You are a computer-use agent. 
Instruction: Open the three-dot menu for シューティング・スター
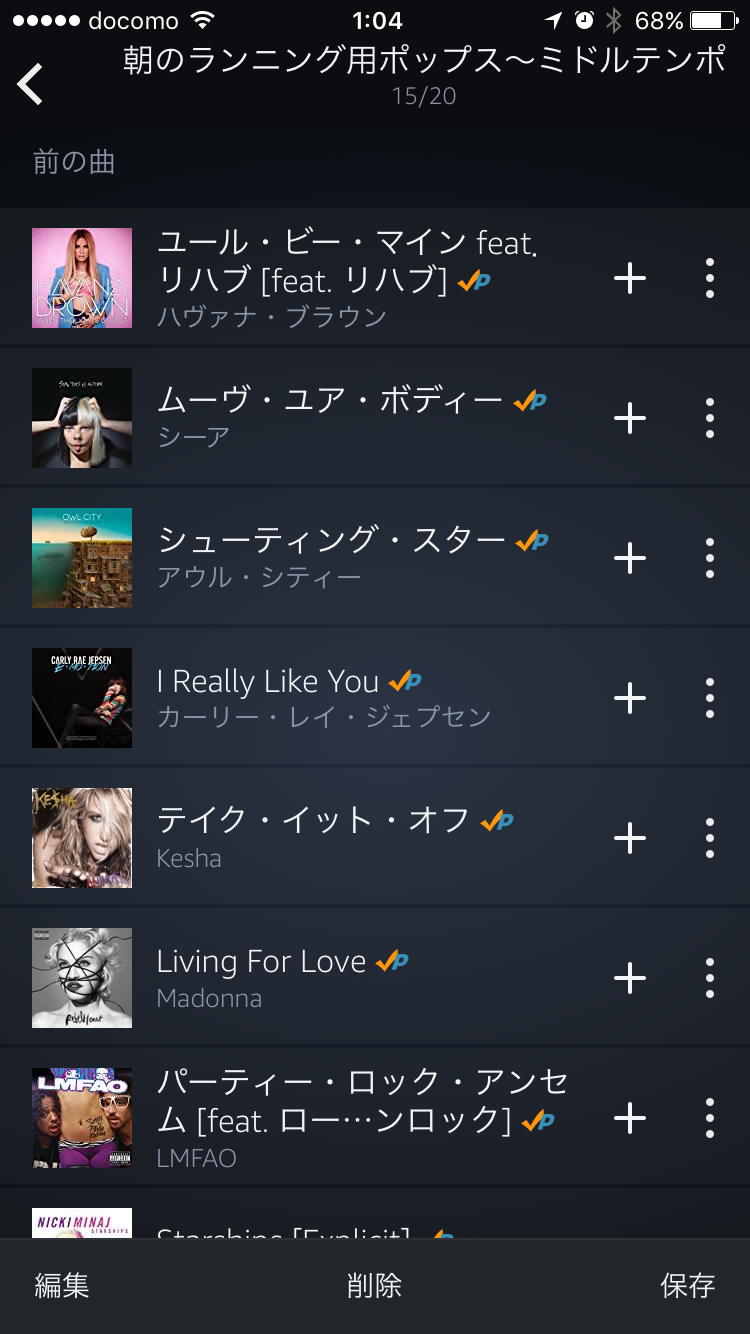[x=710, y=558]
